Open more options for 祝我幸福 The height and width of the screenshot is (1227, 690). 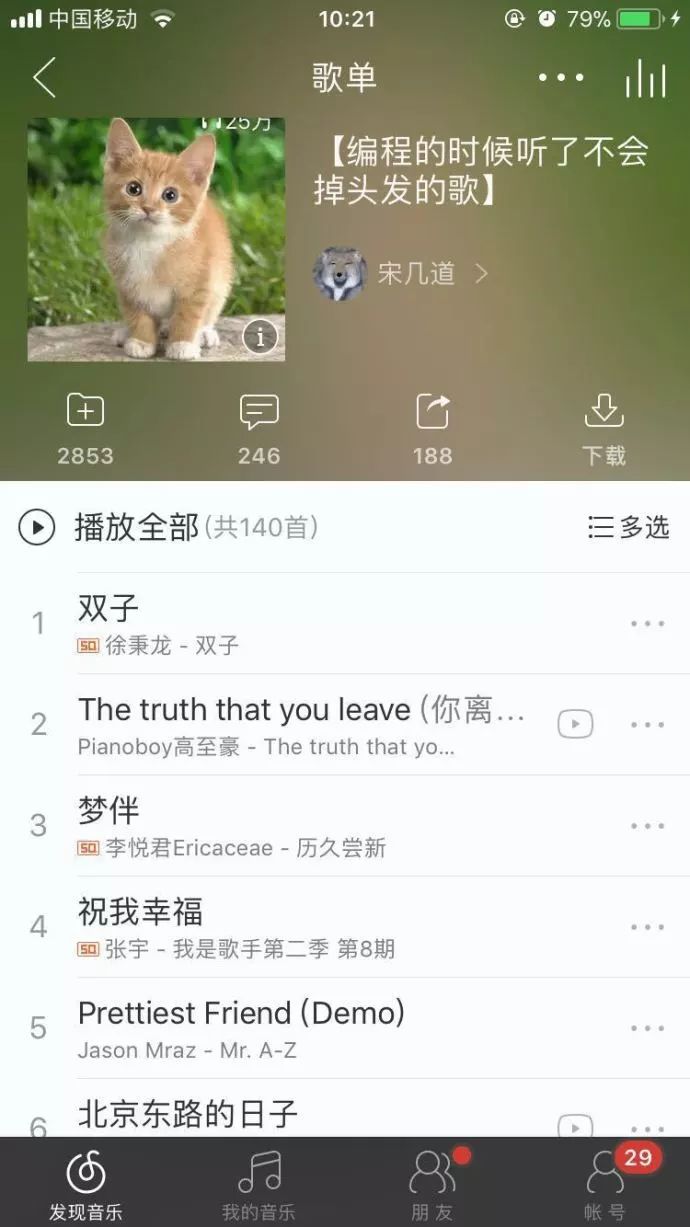[x=647, y=927]
